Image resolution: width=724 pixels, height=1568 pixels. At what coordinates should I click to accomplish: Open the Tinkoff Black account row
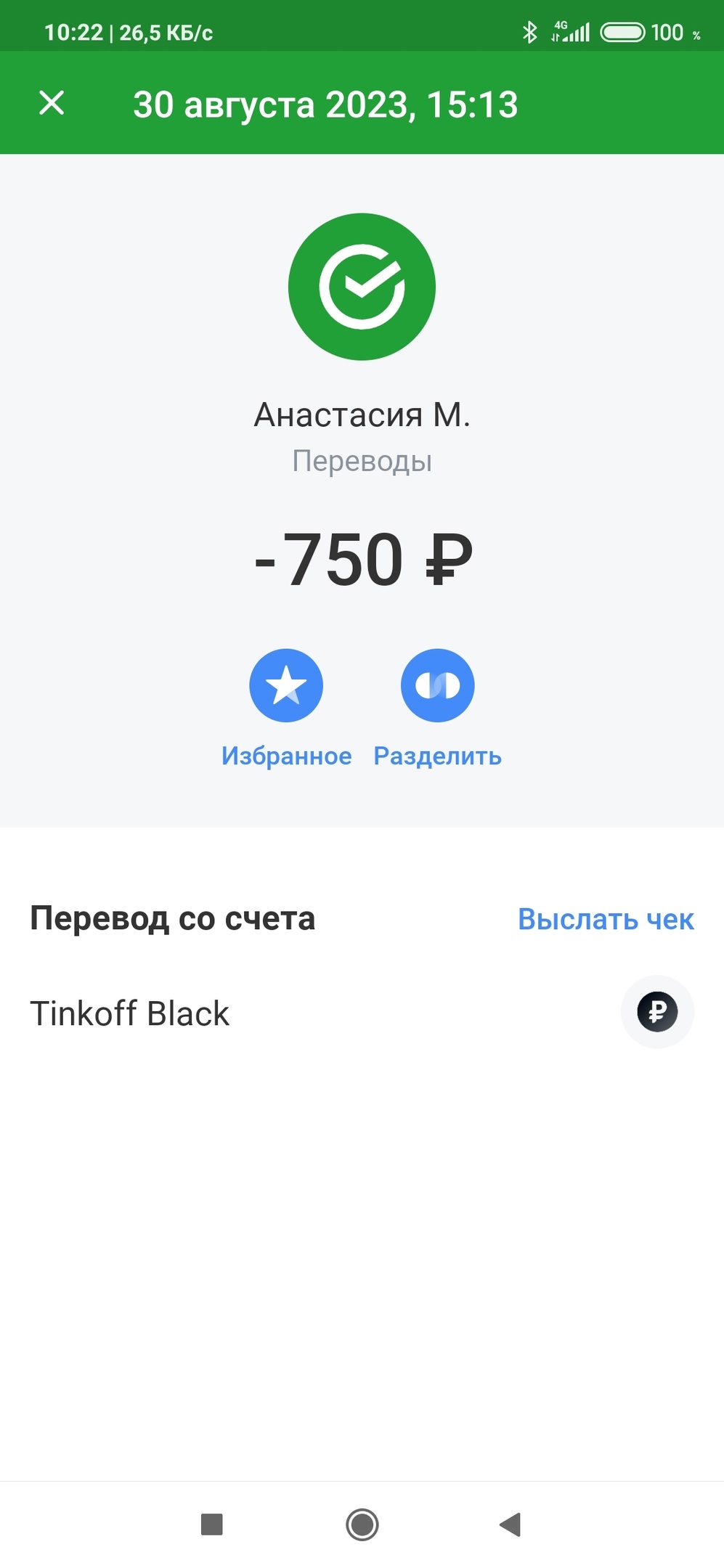[362, 1013]
